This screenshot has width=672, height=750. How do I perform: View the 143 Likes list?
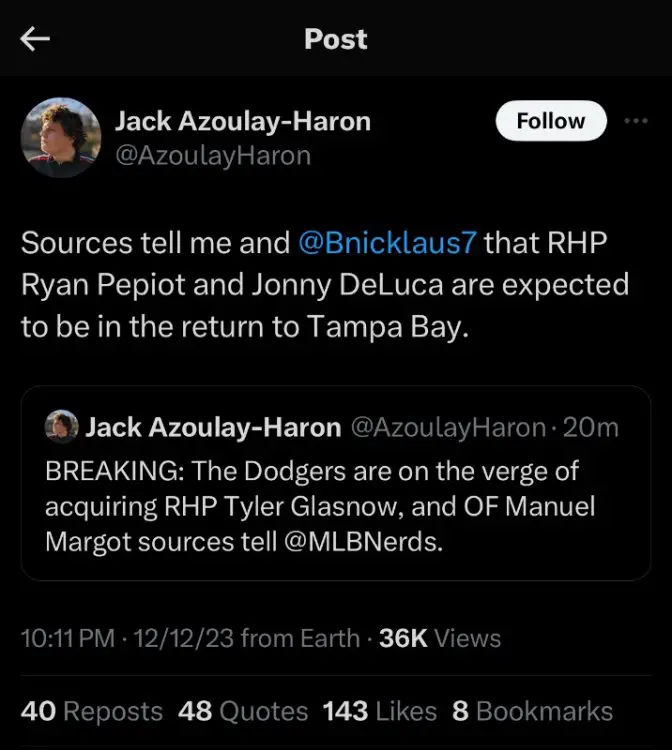[x=380, y=711]
